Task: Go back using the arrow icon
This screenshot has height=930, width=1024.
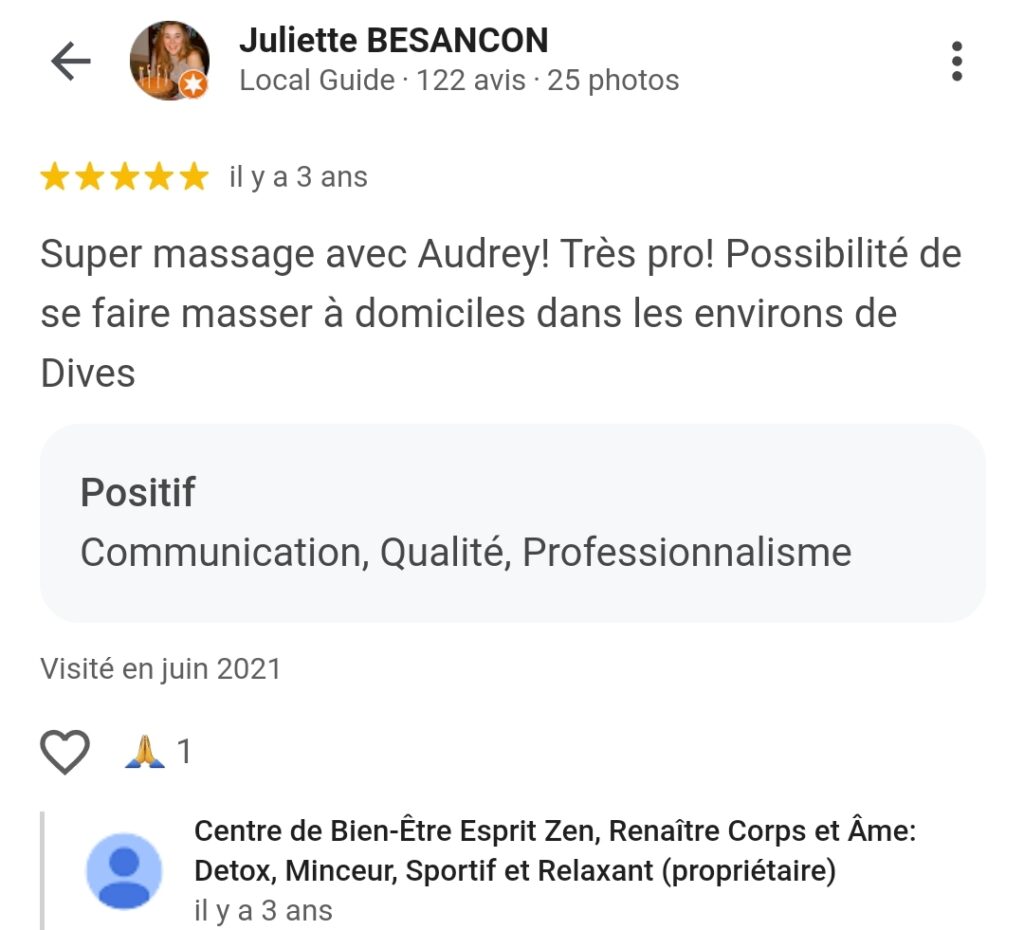Action: click(x=70, y=62)
